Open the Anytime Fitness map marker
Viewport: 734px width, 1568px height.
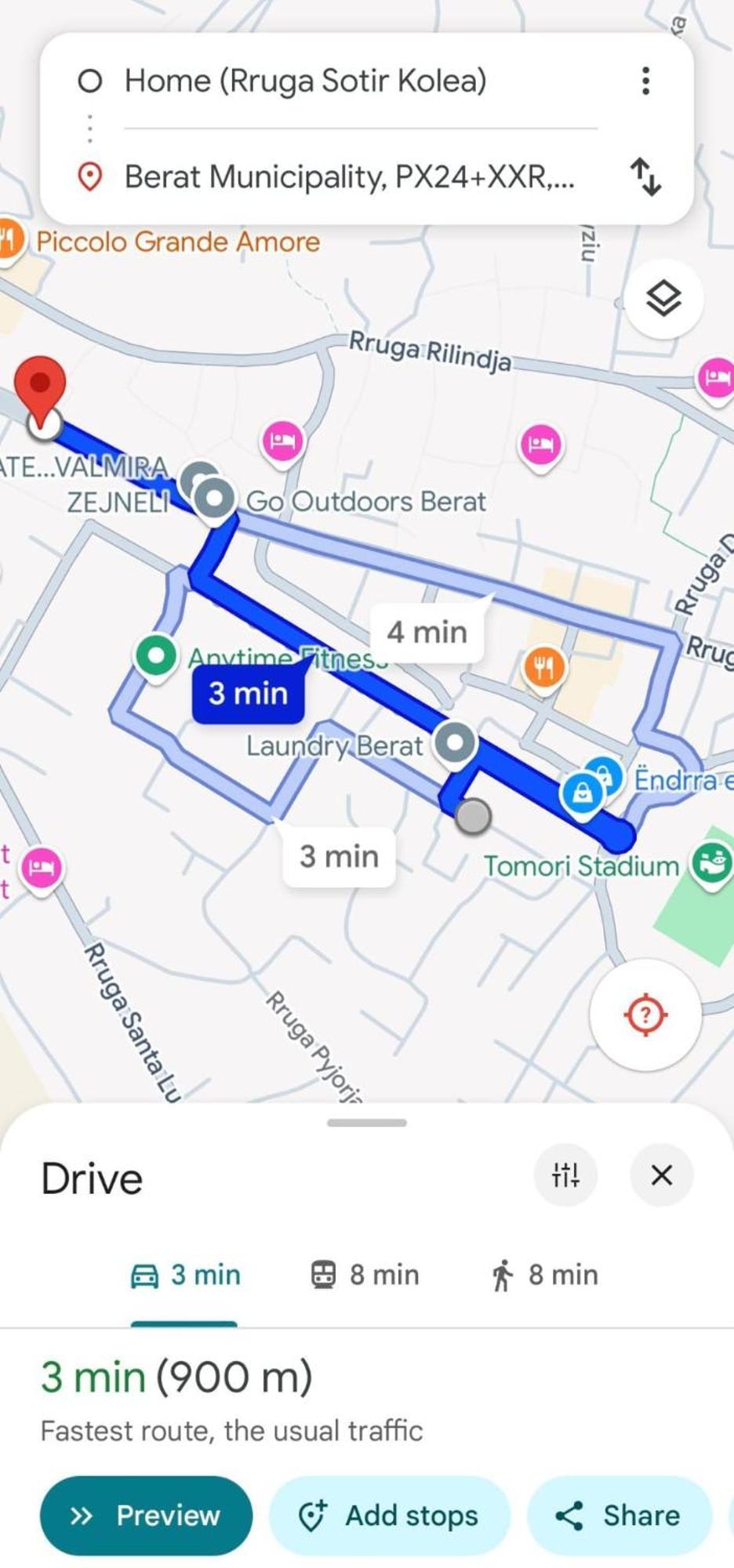click(x=156, y=655)
